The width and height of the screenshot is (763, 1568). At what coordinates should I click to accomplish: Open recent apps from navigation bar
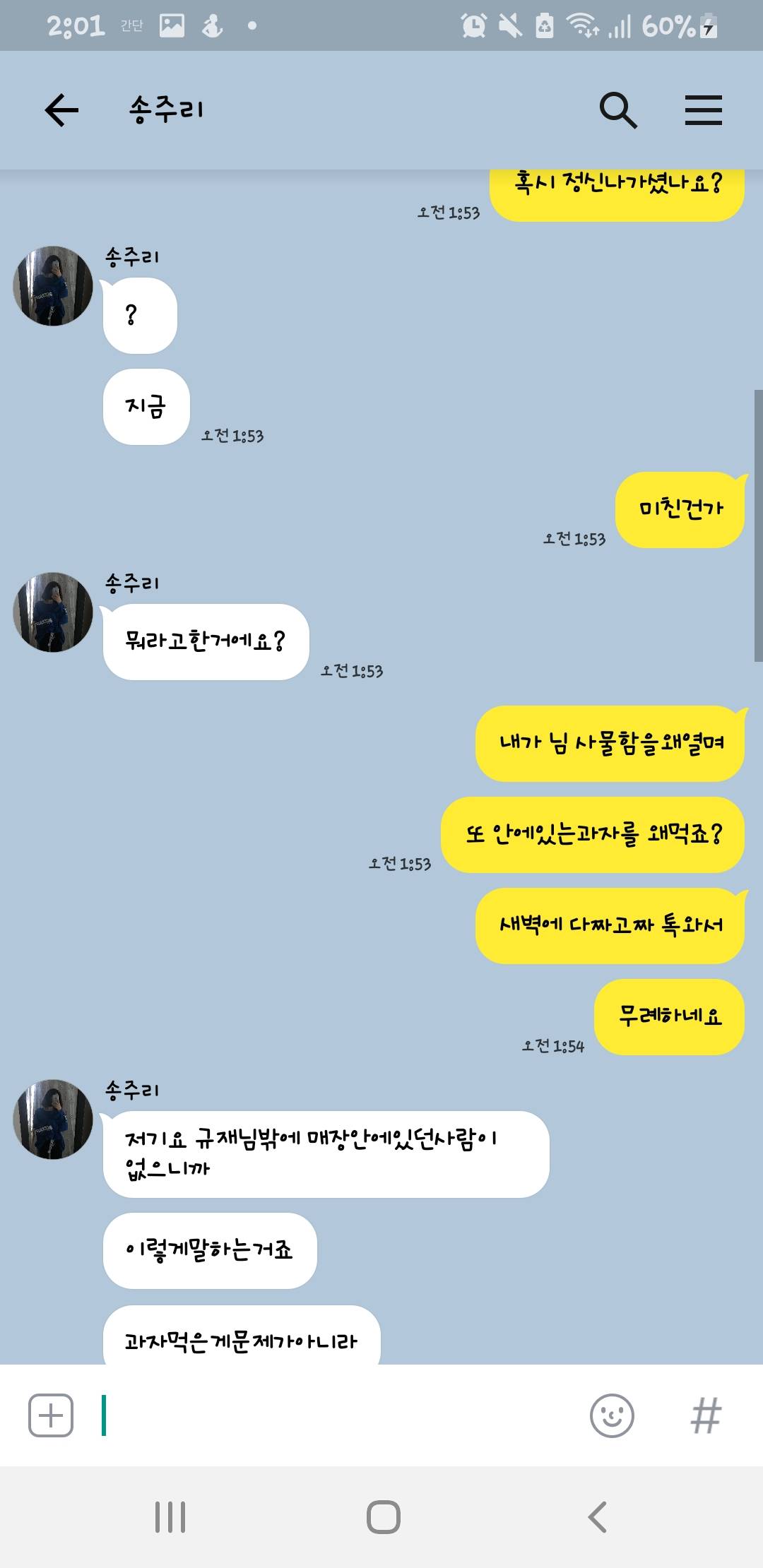[x=170, y=1516]
